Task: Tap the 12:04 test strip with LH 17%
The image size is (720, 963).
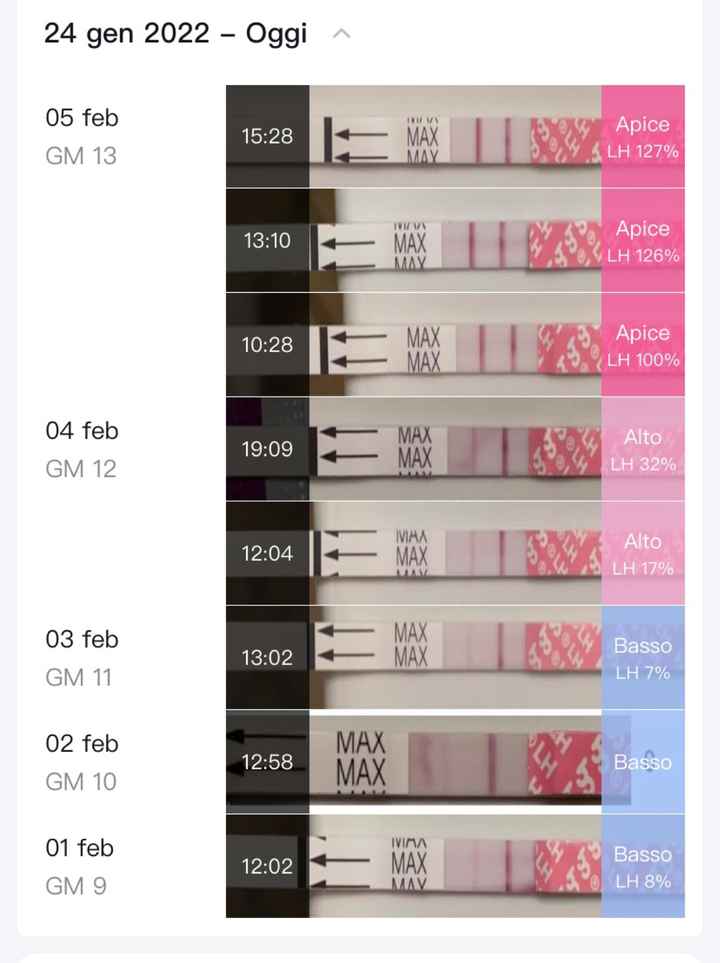Action: [x=455, y=553]
